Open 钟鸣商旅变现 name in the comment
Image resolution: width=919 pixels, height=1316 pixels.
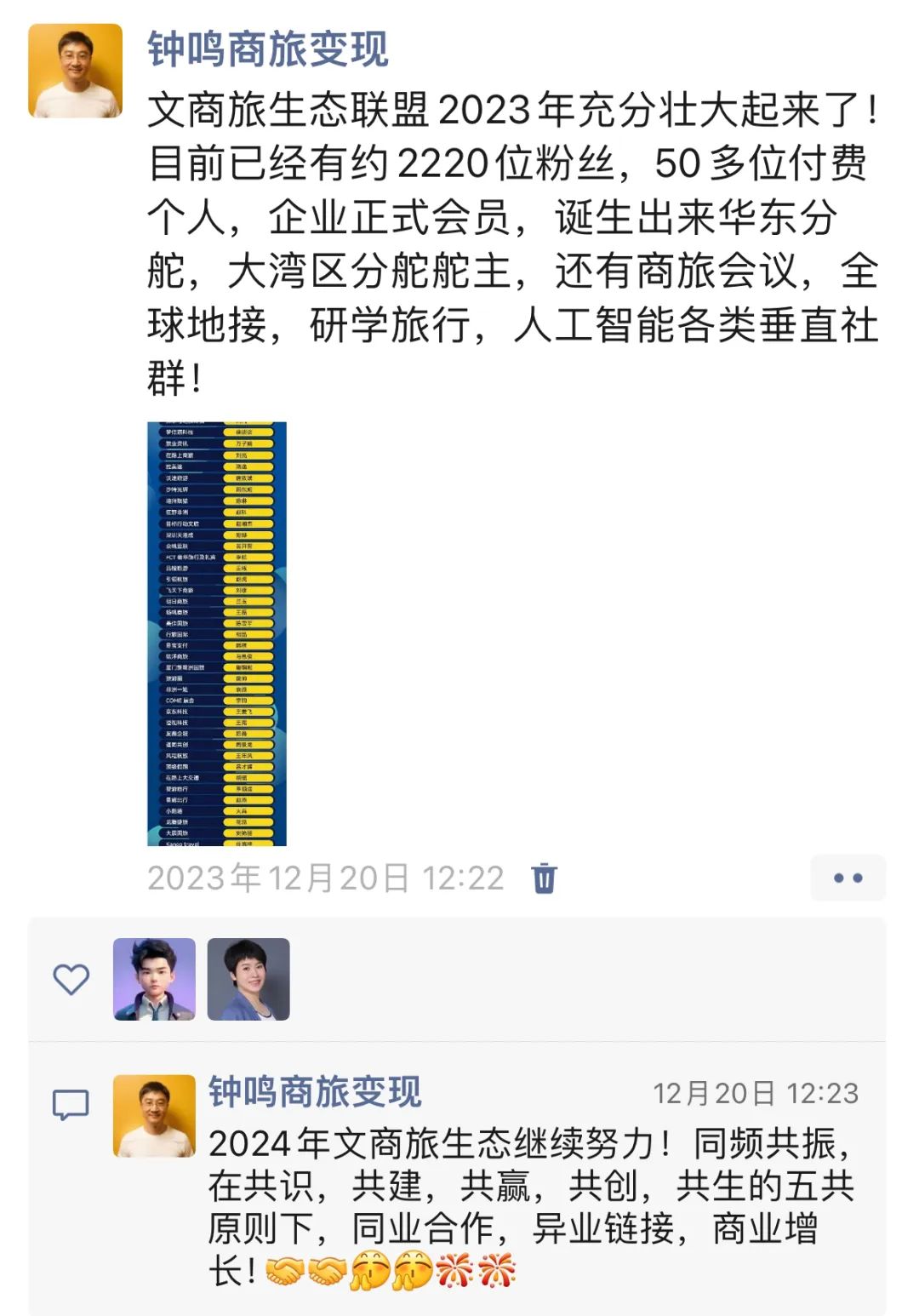315,1092
